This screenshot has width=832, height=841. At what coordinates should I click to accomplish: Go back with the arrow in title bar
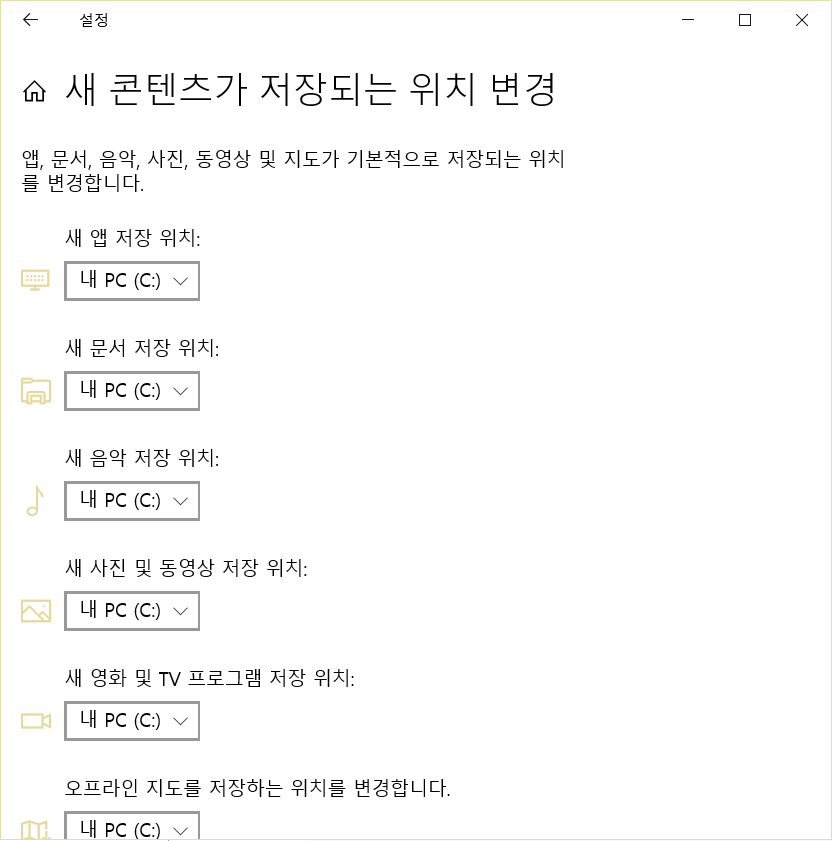(30, 20)
